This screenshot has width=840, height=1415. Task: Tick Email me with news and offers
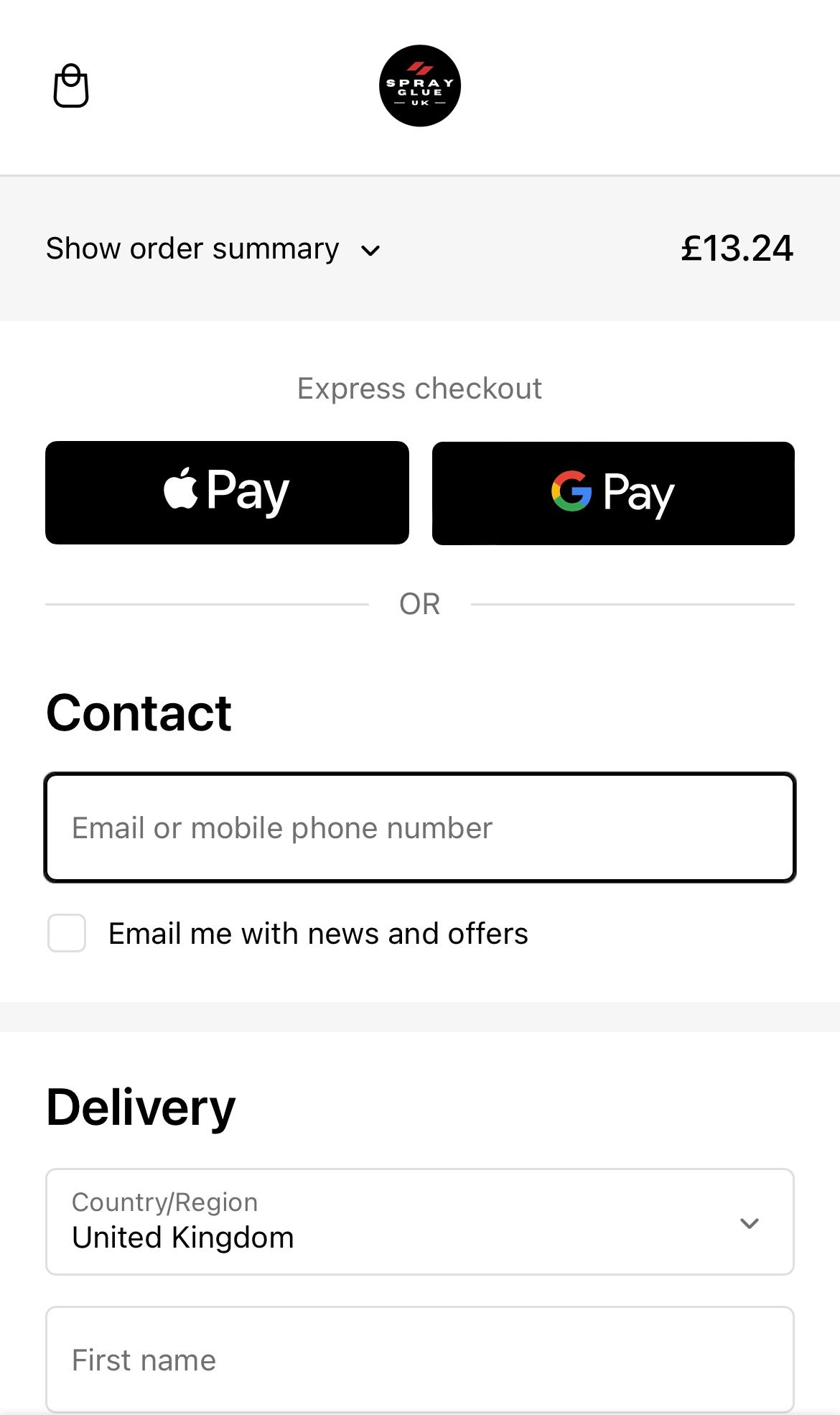pyautogui.click(x=67, y=933)
